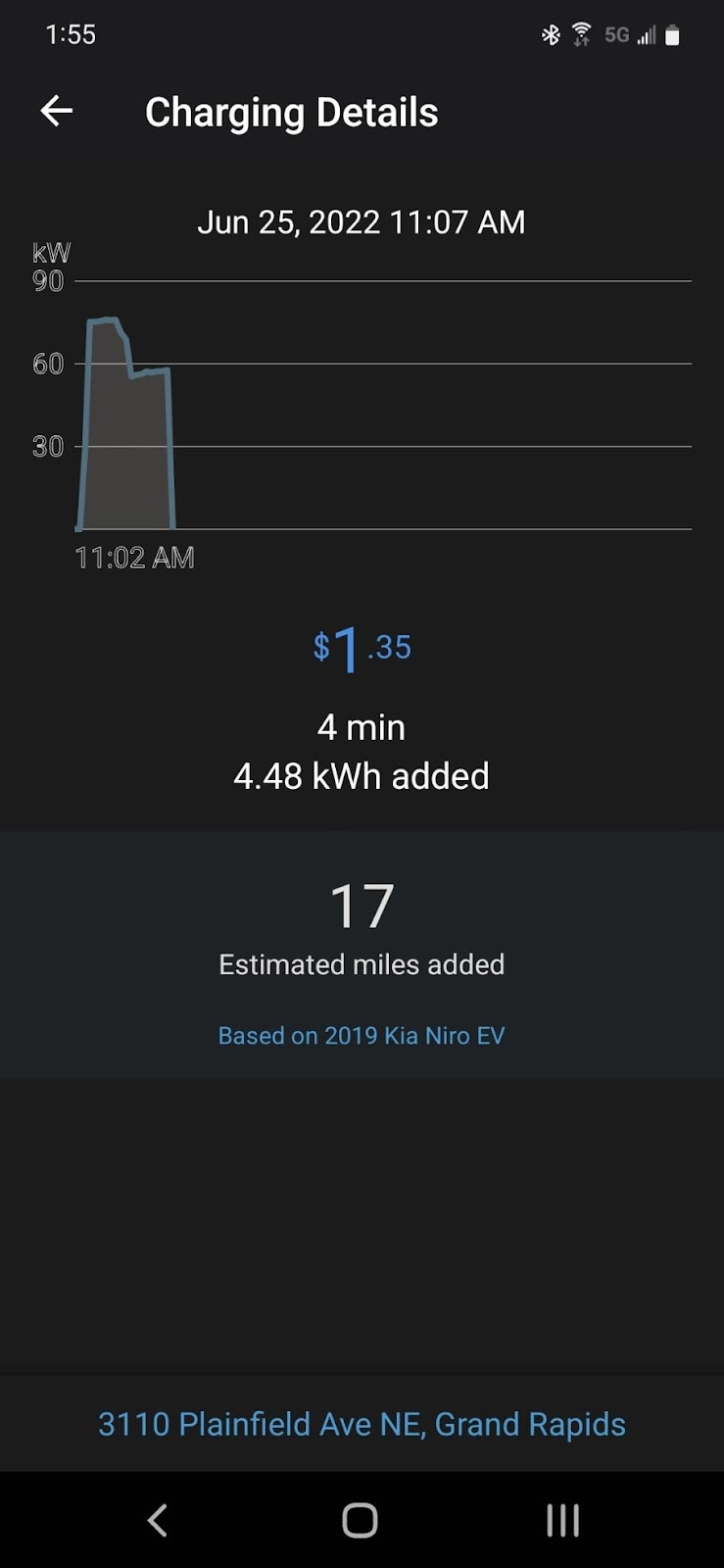Open the 2019 Kia Niro EV link
Image resolution: width=724 pixels, height=1568 pixels.
[362, 1036]
